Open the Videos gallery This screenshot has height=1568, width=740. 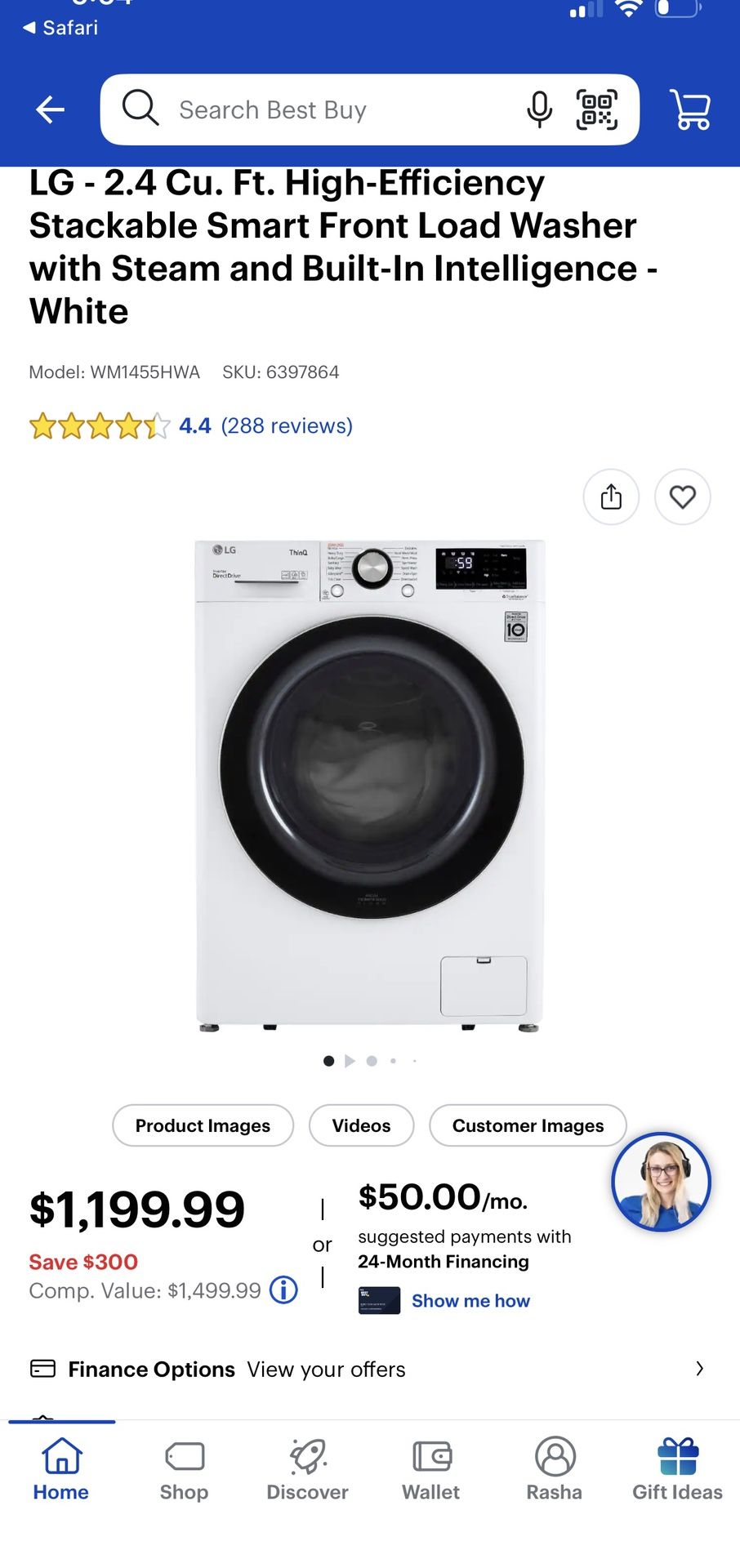click(361, 1125)
